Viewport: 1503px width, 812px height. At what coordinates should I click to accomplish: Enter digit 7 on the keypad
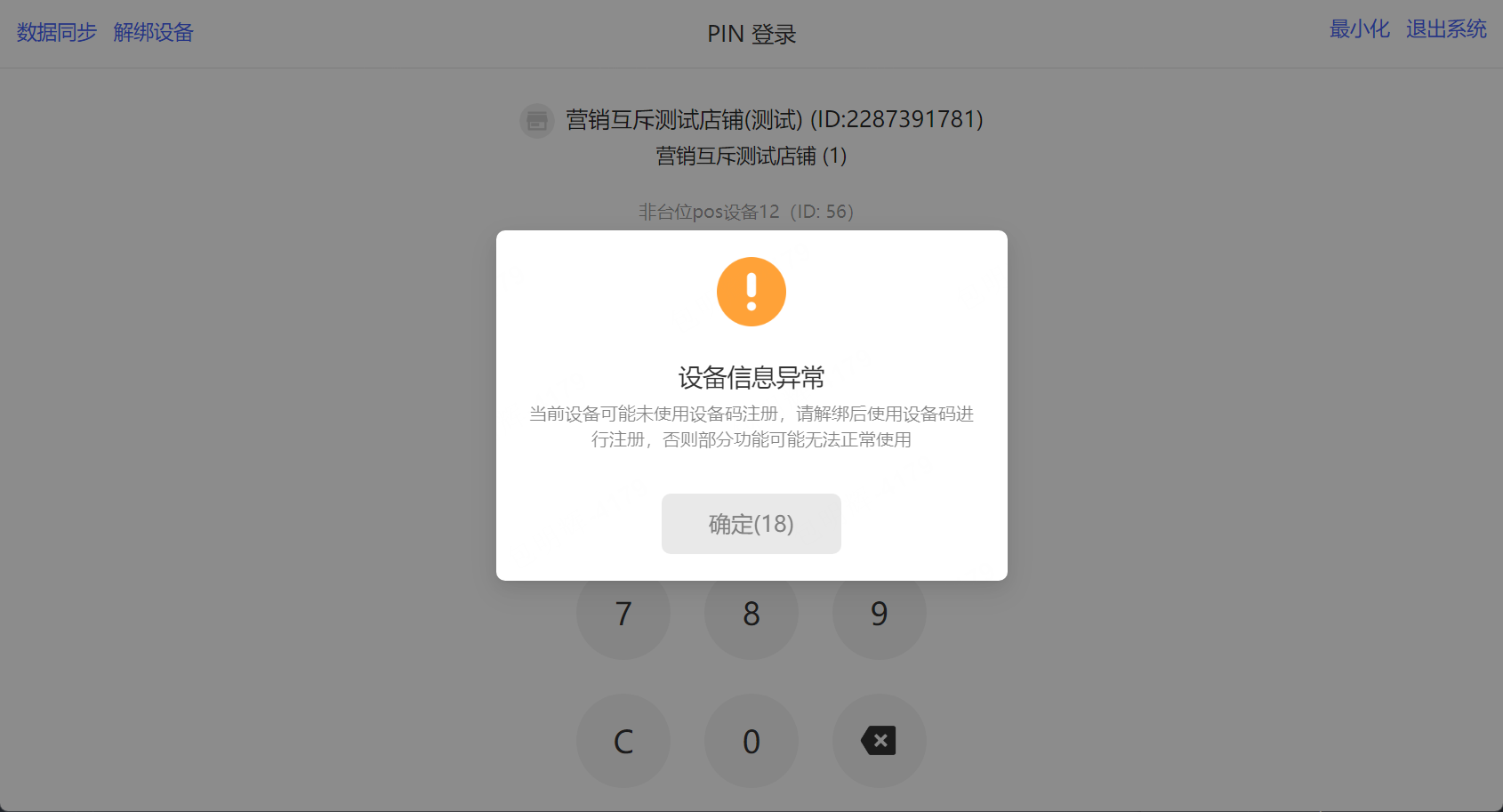pos(623,618)
